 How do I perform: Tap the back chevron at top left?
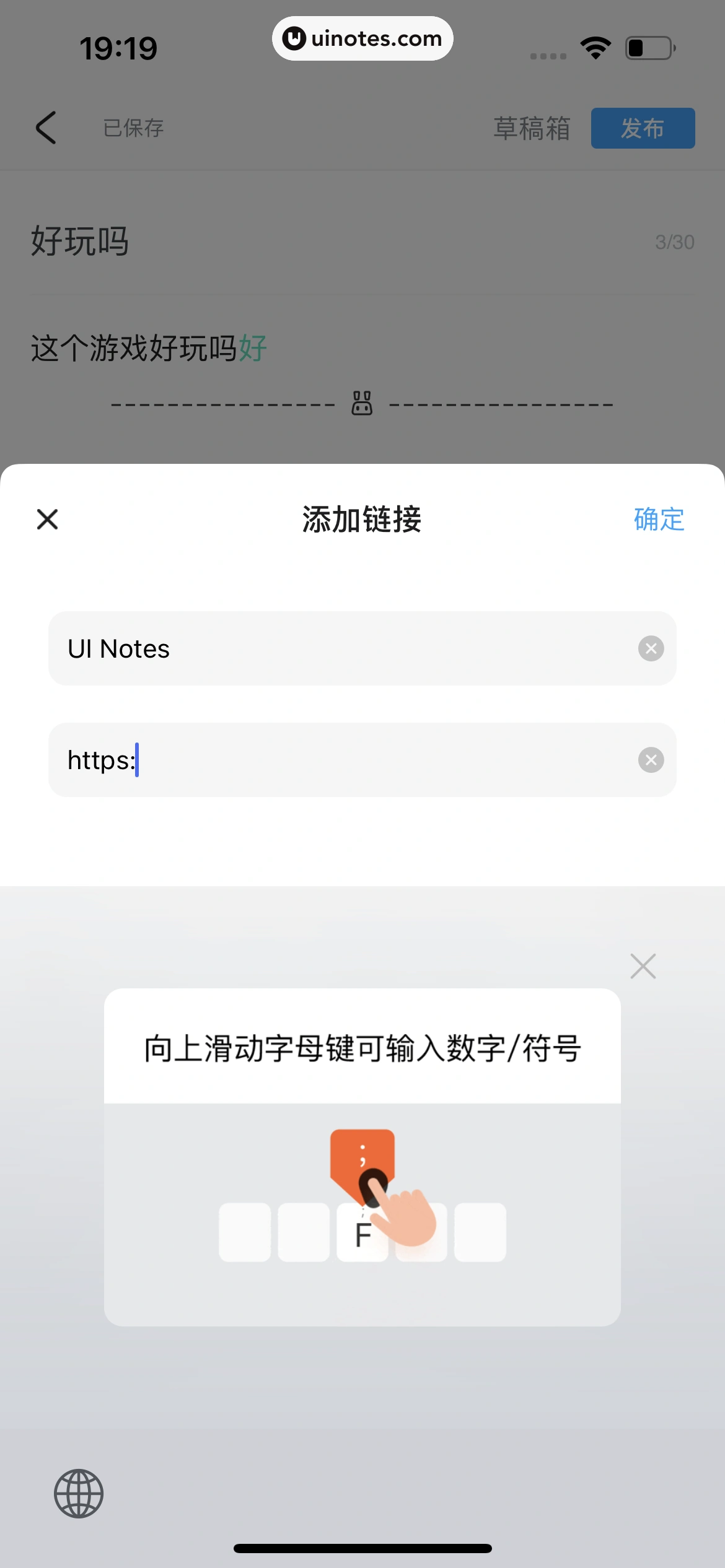46,128
